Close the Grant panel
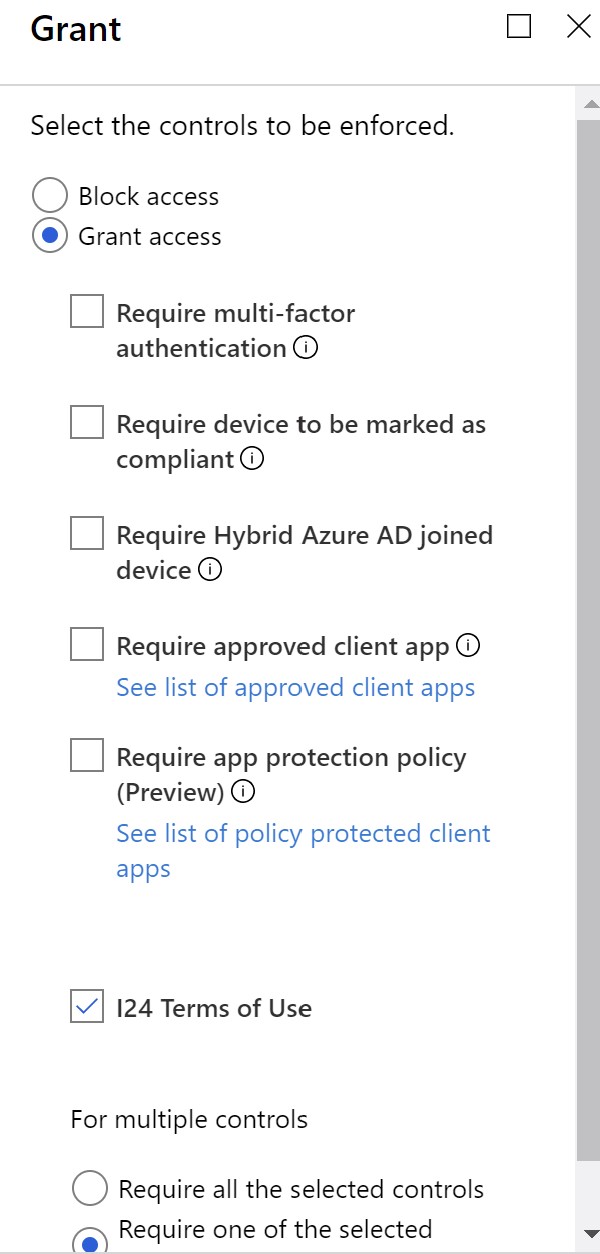600x1254 pixels. [x=579, y=27]
